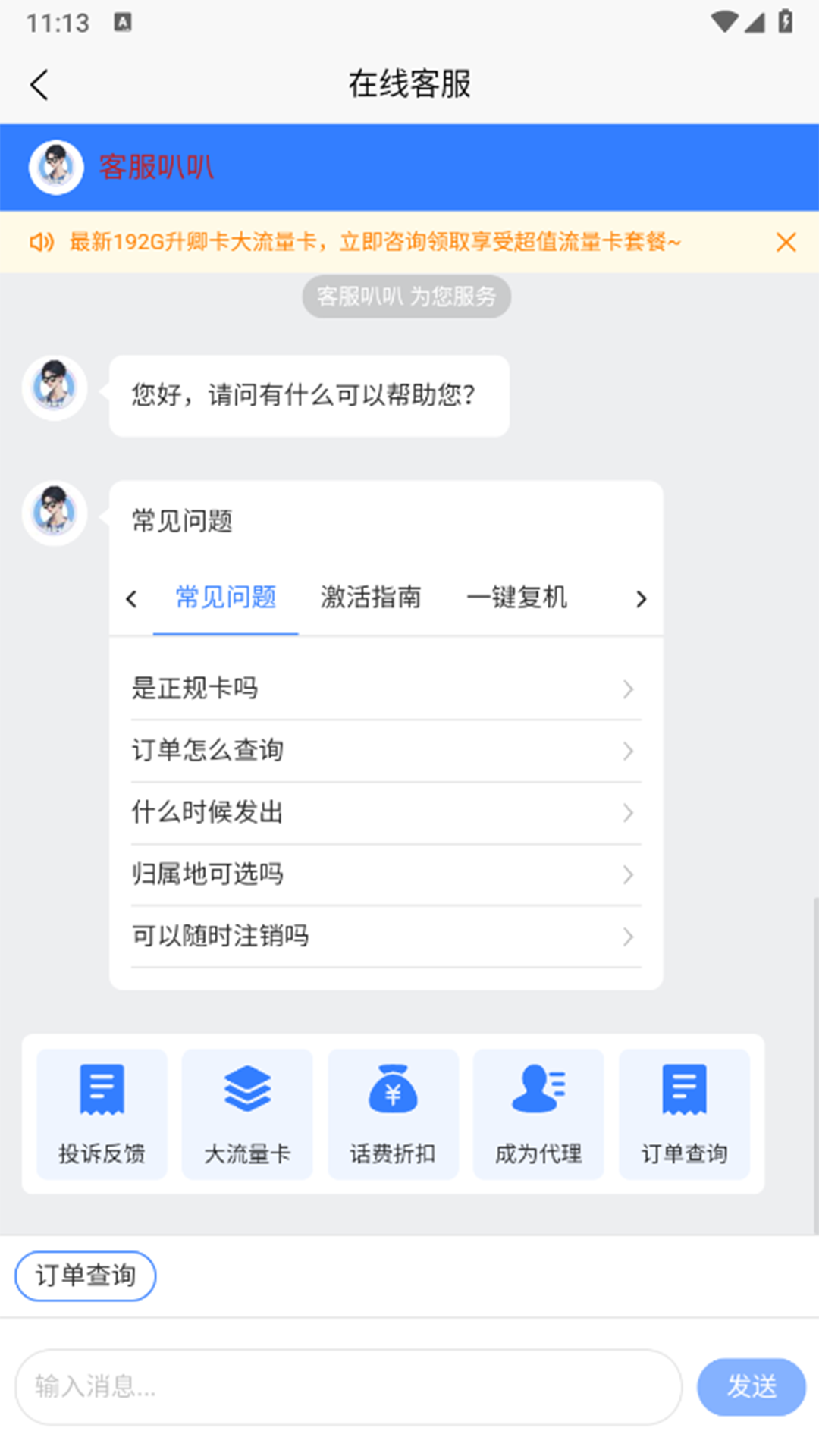This screenshot has height=1456, width=819.
Task: Expand the 可以随时注销吗 question
Action: 385,937
